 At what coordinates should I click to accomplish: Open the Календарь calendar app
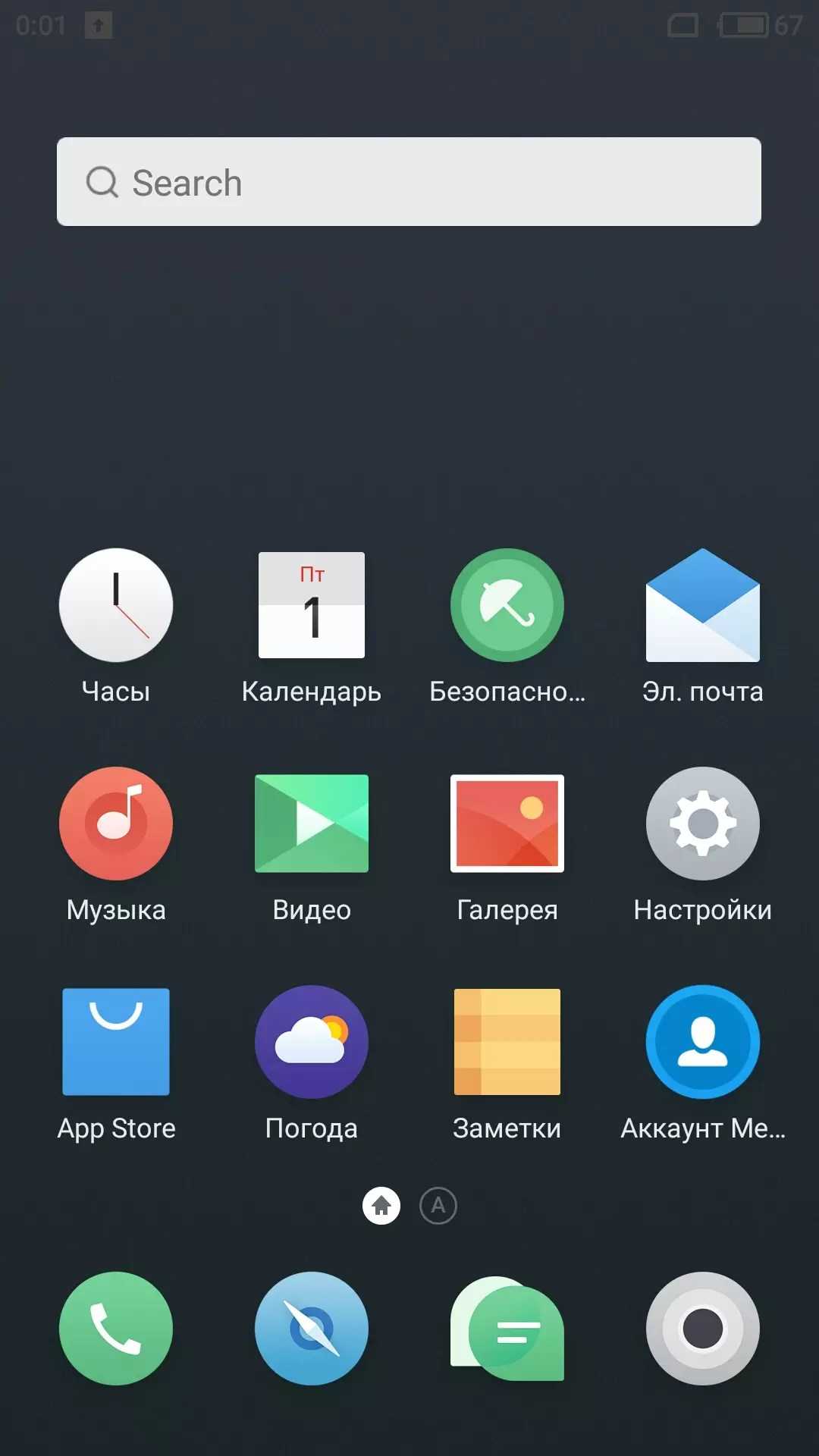tap(312, 605)
